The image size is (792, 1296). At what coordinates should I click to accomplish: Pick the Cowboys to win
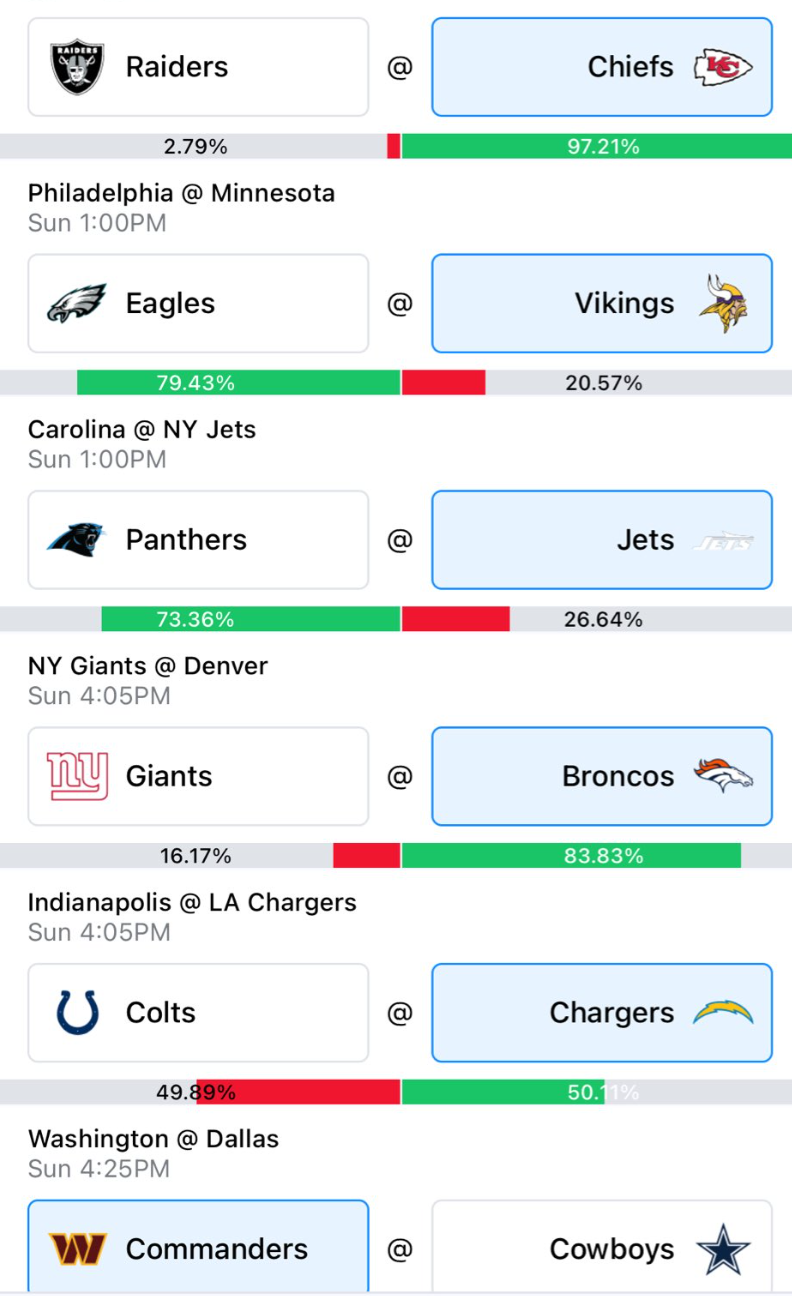[601, 1248]
